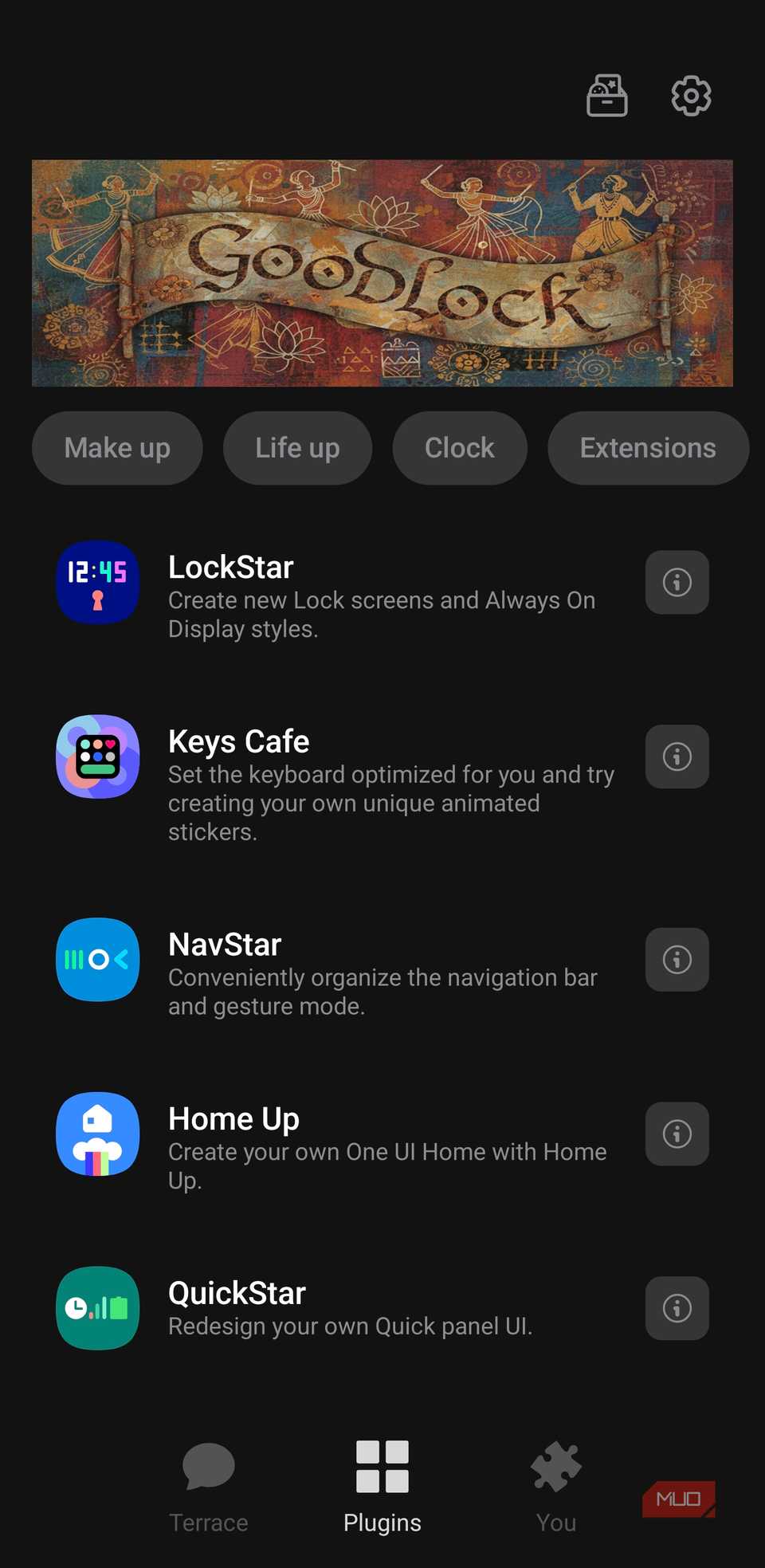Show NavStar plugin information
The height and width of the screenshot is (1568, 765).
677,959
